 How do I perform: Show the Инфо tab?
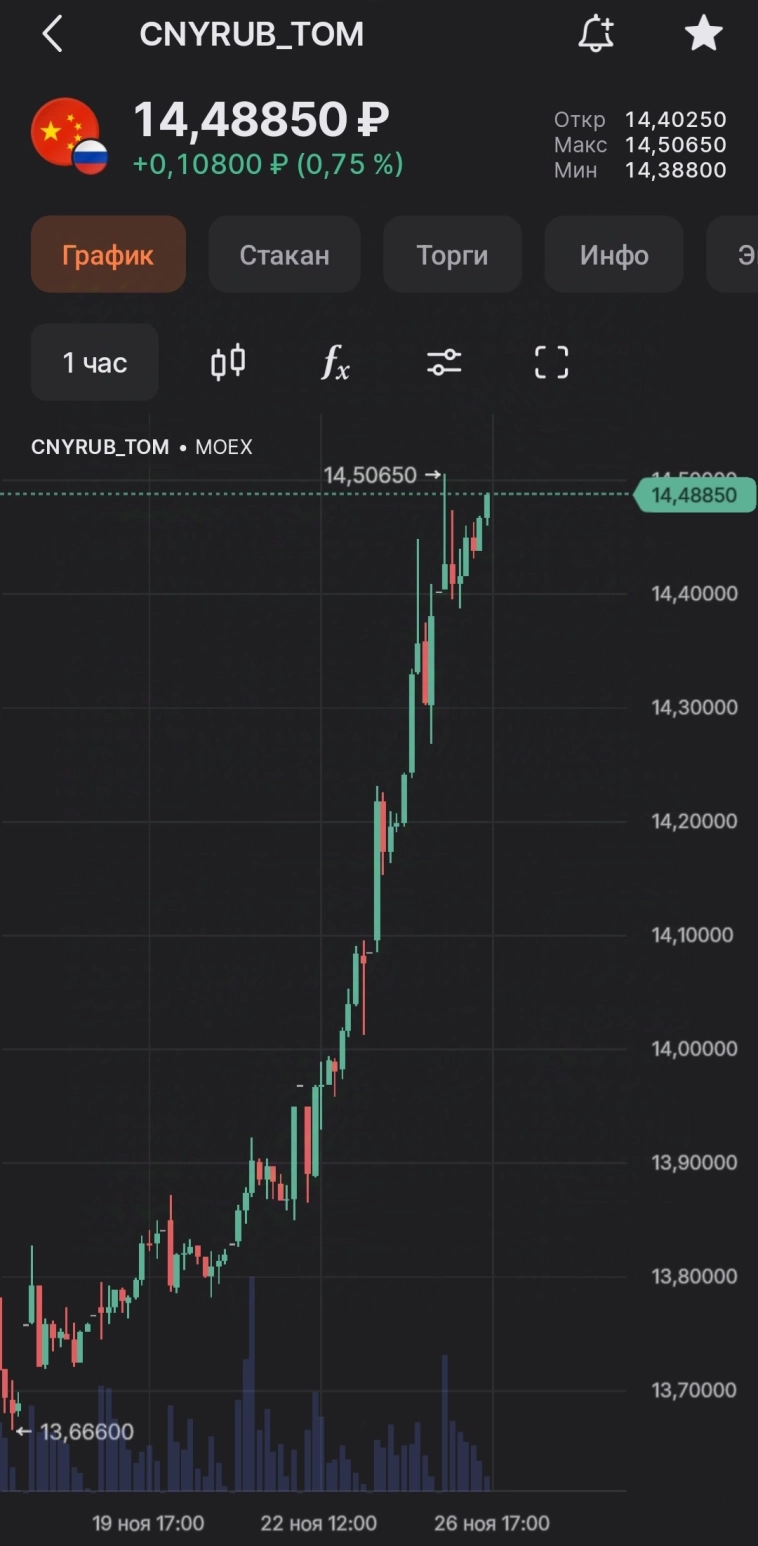click(x=614, y=255)
